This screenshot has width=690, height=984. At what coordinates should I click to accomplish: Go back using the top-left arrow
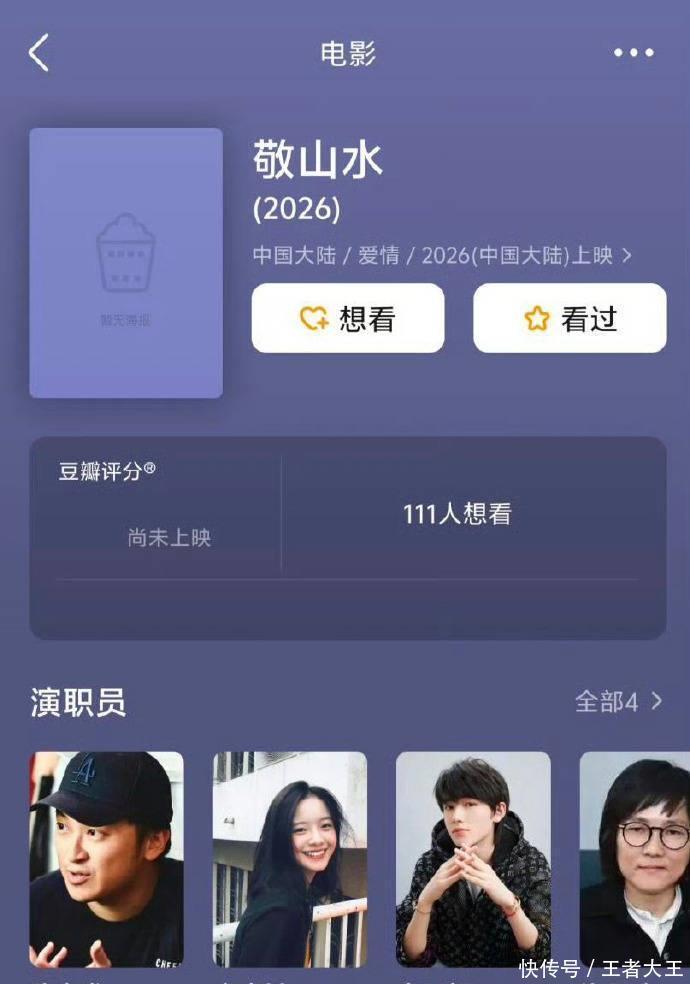click(x=39, y=53)
